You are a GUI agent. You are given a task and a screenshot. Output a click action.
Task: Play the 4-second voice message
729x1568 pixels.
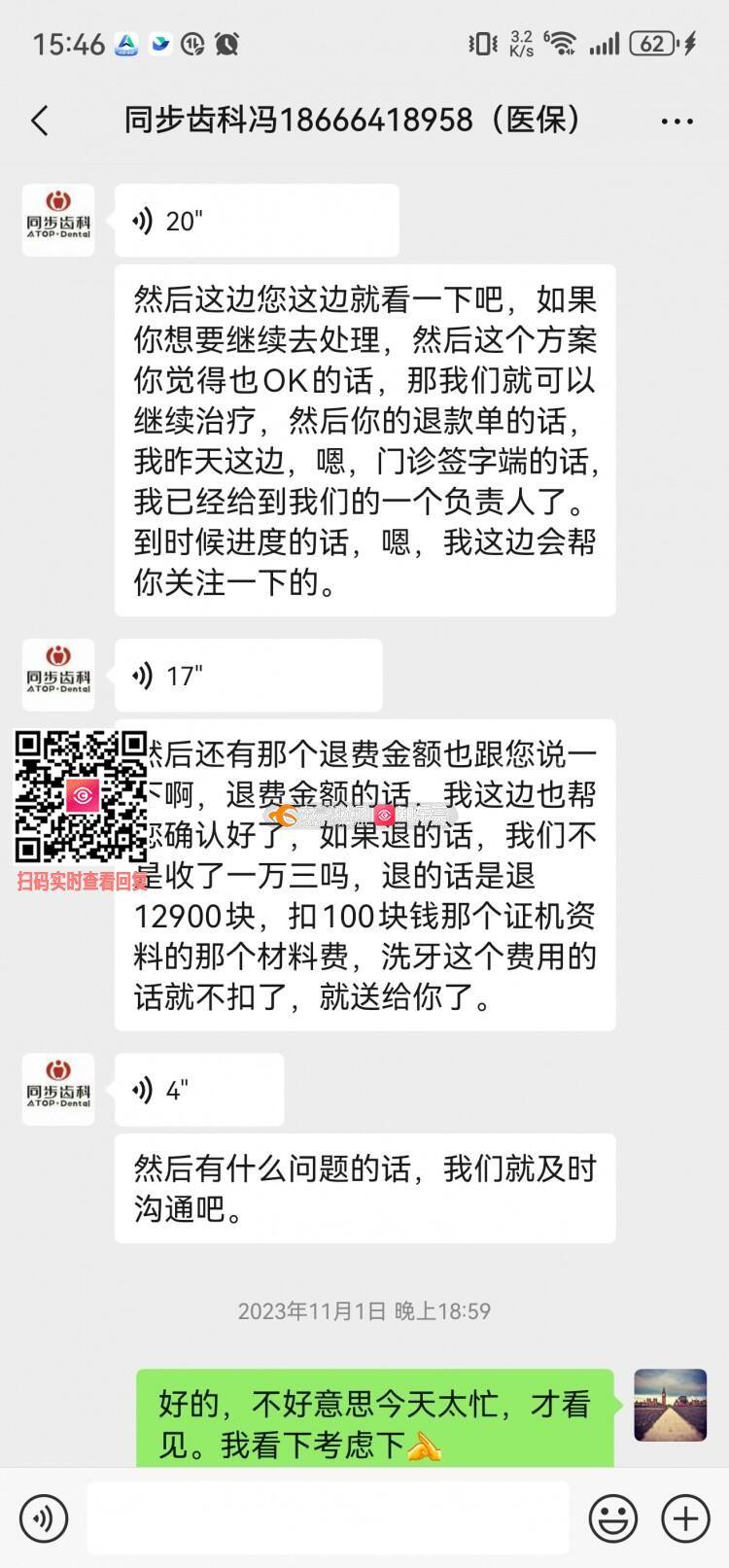(x=199, y=1090)
